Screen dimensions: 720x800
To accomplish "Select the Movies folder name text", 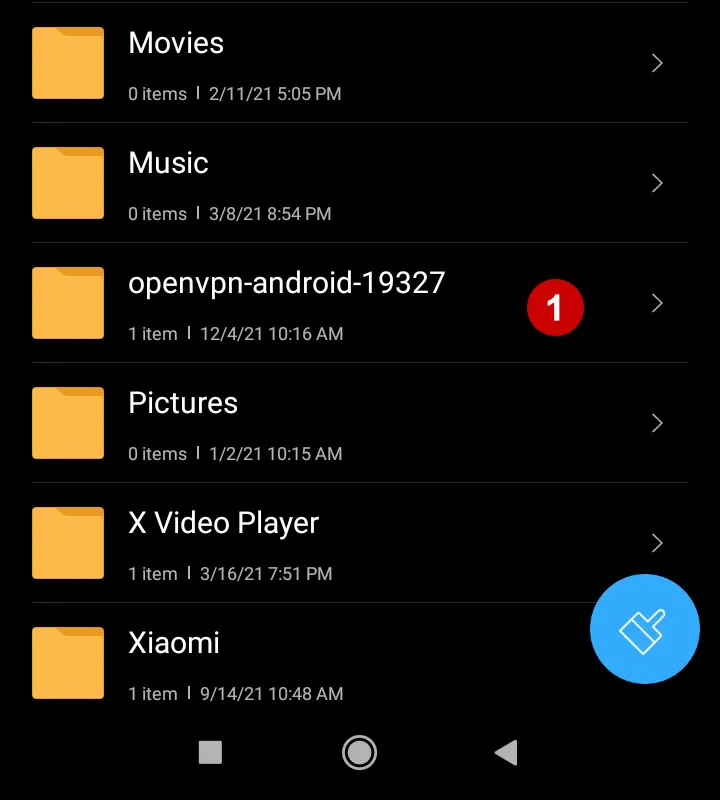I will click(x=175, y=43).
